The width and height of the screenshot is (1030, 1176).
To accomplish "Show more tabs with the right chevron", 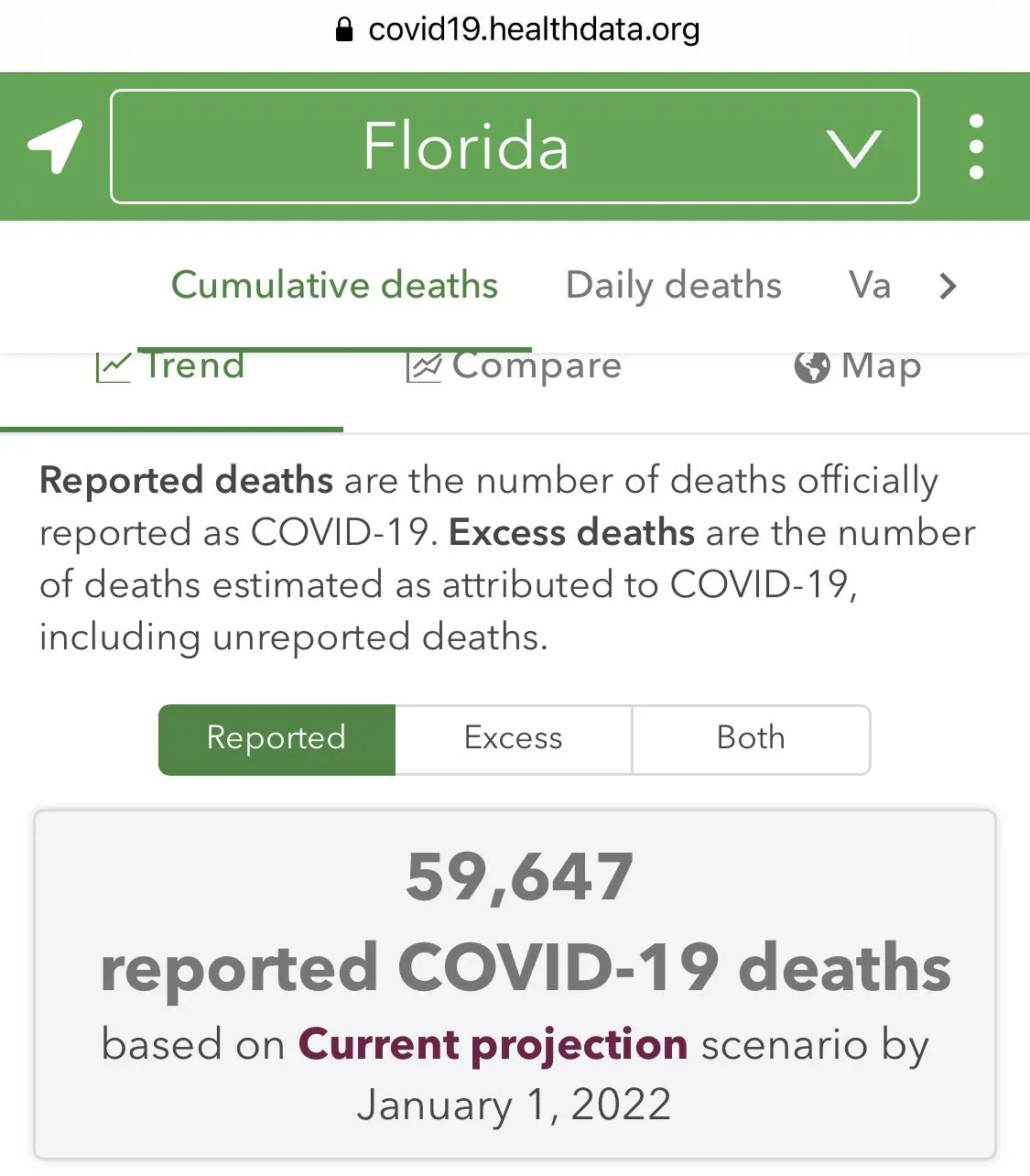I will click(949, 287).
